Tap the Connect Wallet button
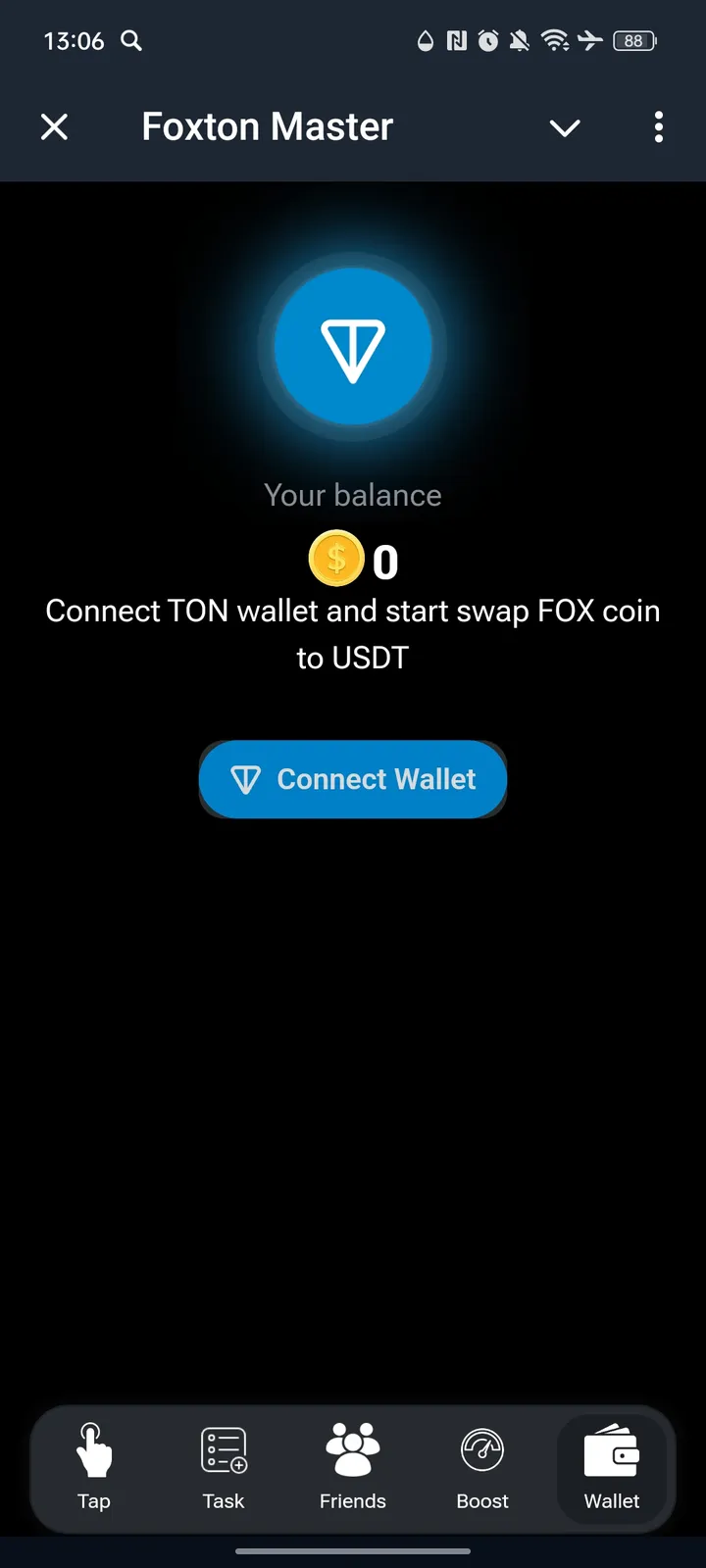 353,779
